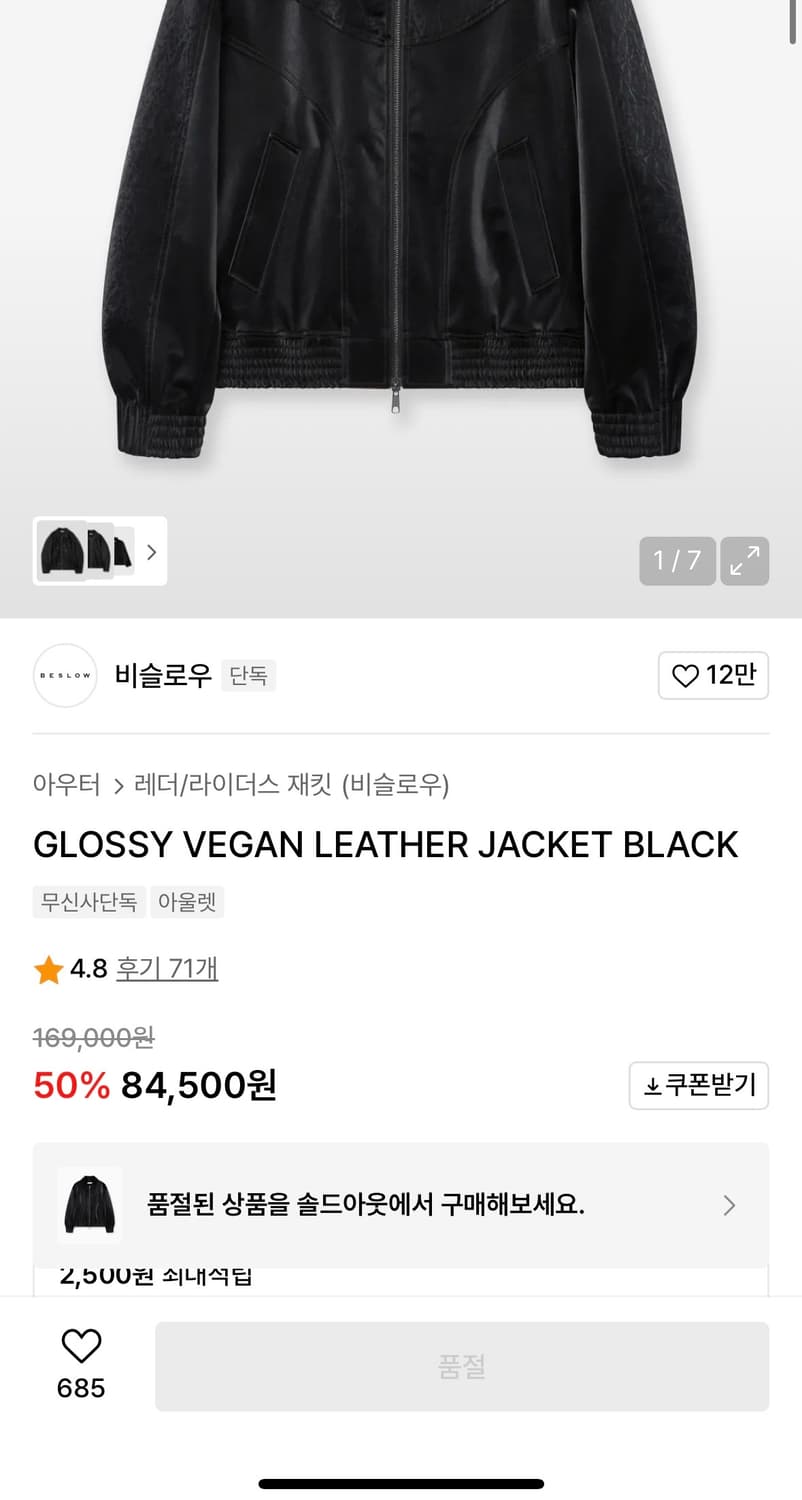Read the 후기 71개 reviews
This screenshot has width=802, height=1500.
tap(167, 968)
